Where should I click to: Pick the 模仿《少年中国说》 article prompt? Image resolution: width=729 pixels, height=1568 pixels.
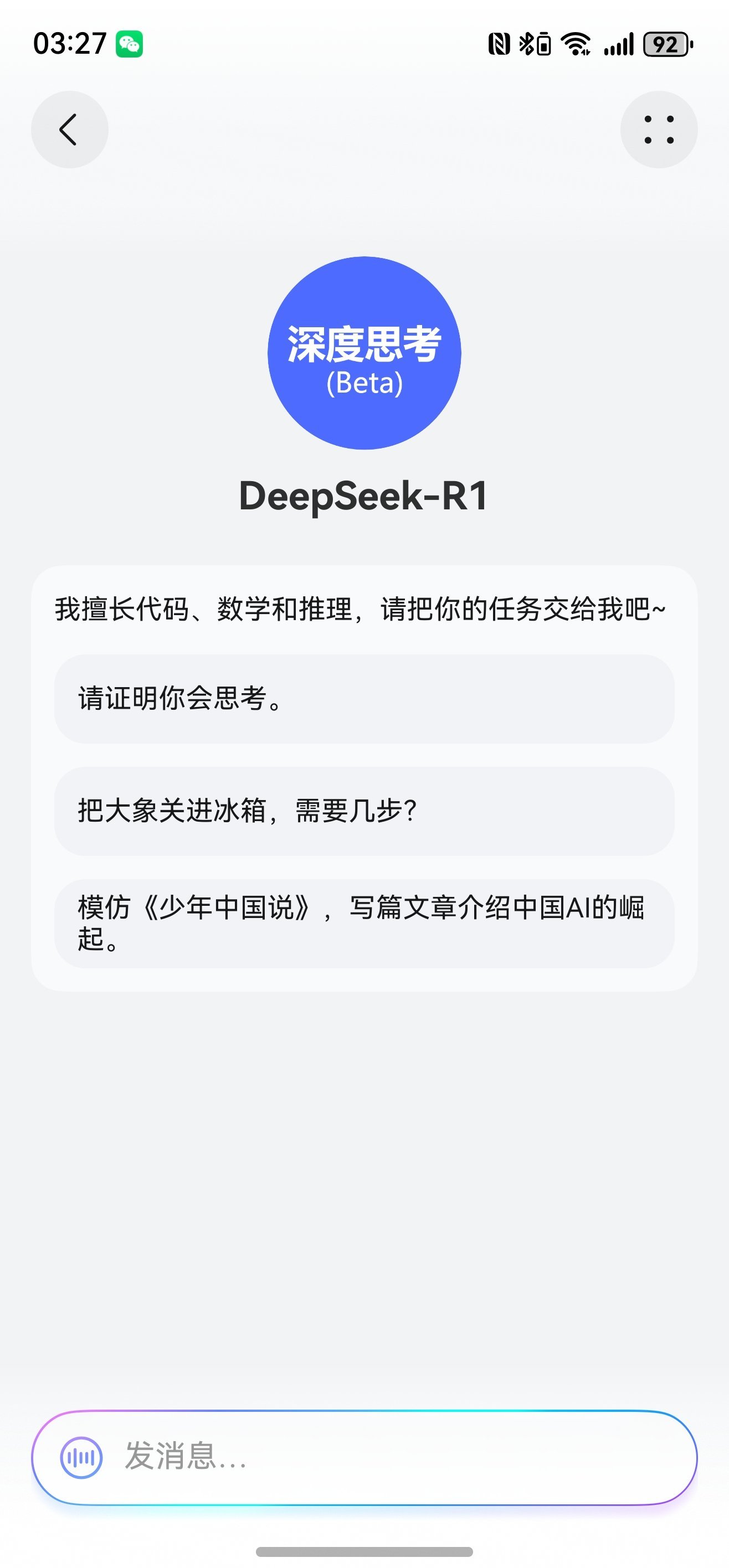(364, 923)
